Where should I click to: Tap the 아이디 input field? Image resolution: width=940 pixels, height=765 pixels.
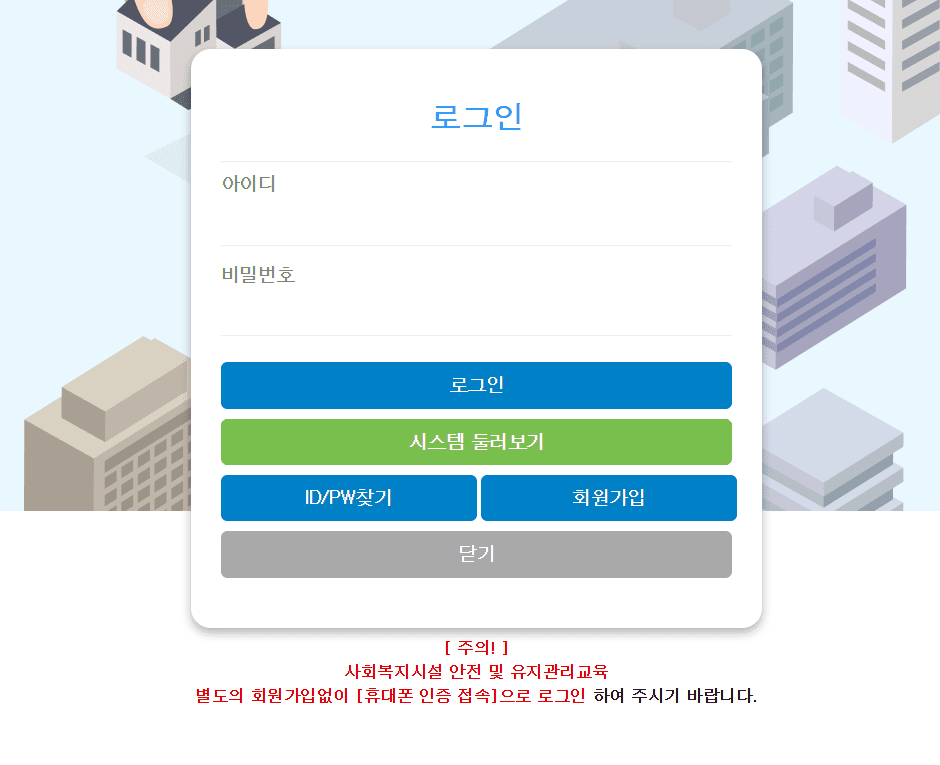click(476, 218)
